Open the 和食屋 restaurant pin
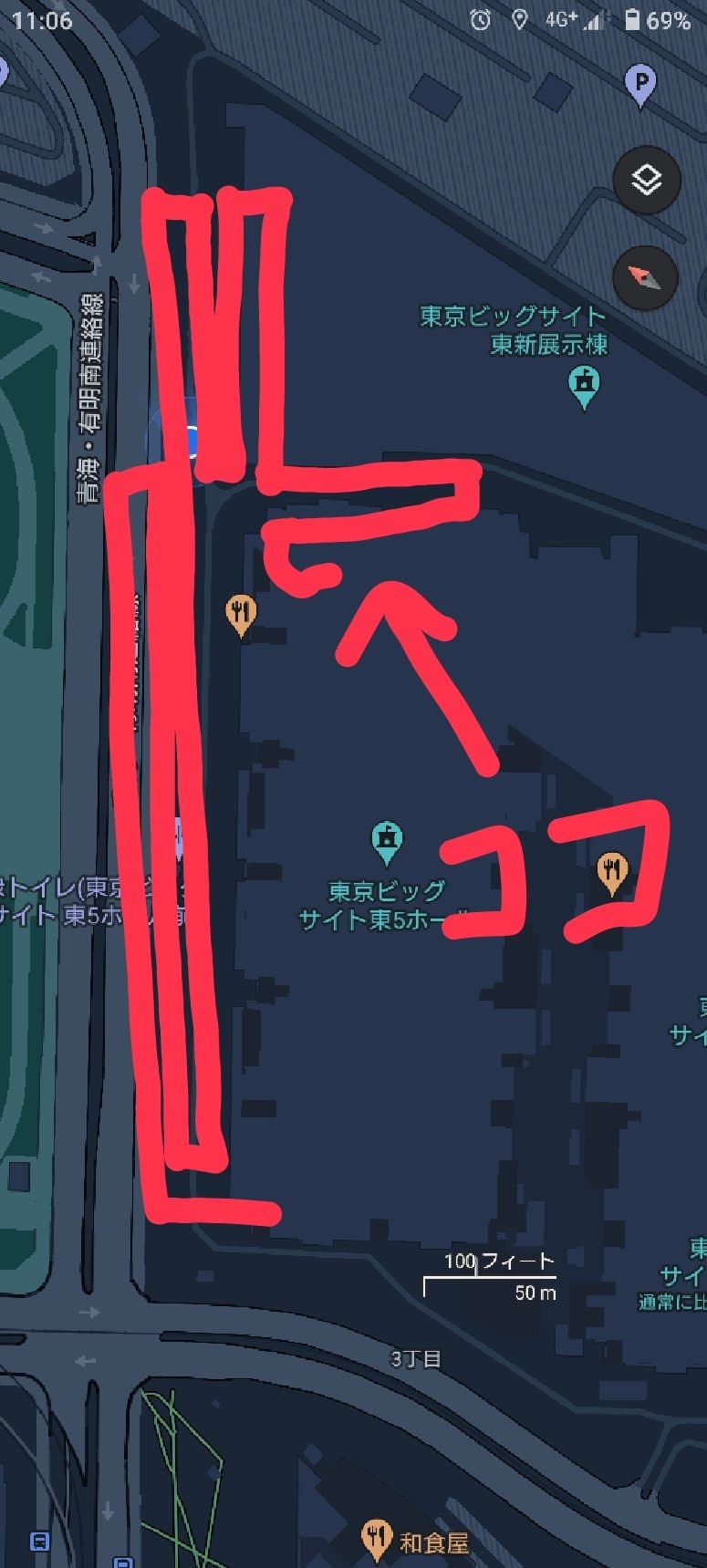The image size is (707, 1568). click(x=376, y=1540)
